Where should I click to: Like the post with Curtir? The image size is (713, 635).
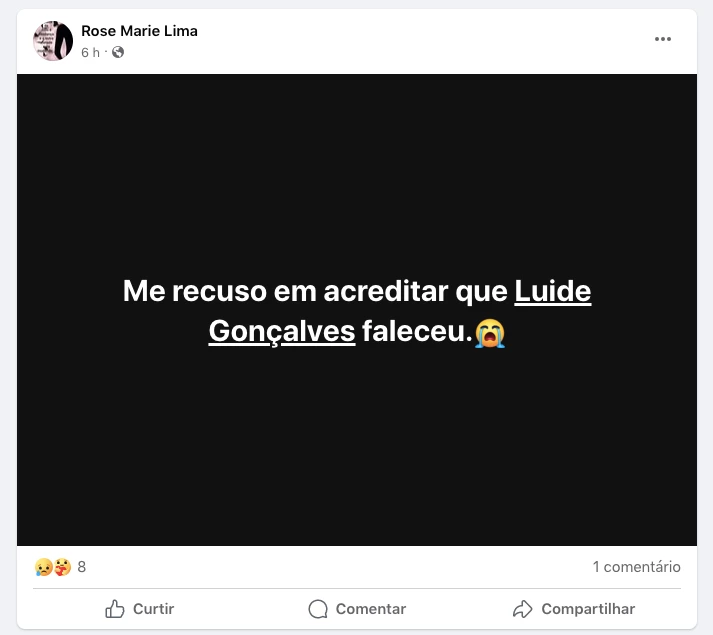pos(140,609)
